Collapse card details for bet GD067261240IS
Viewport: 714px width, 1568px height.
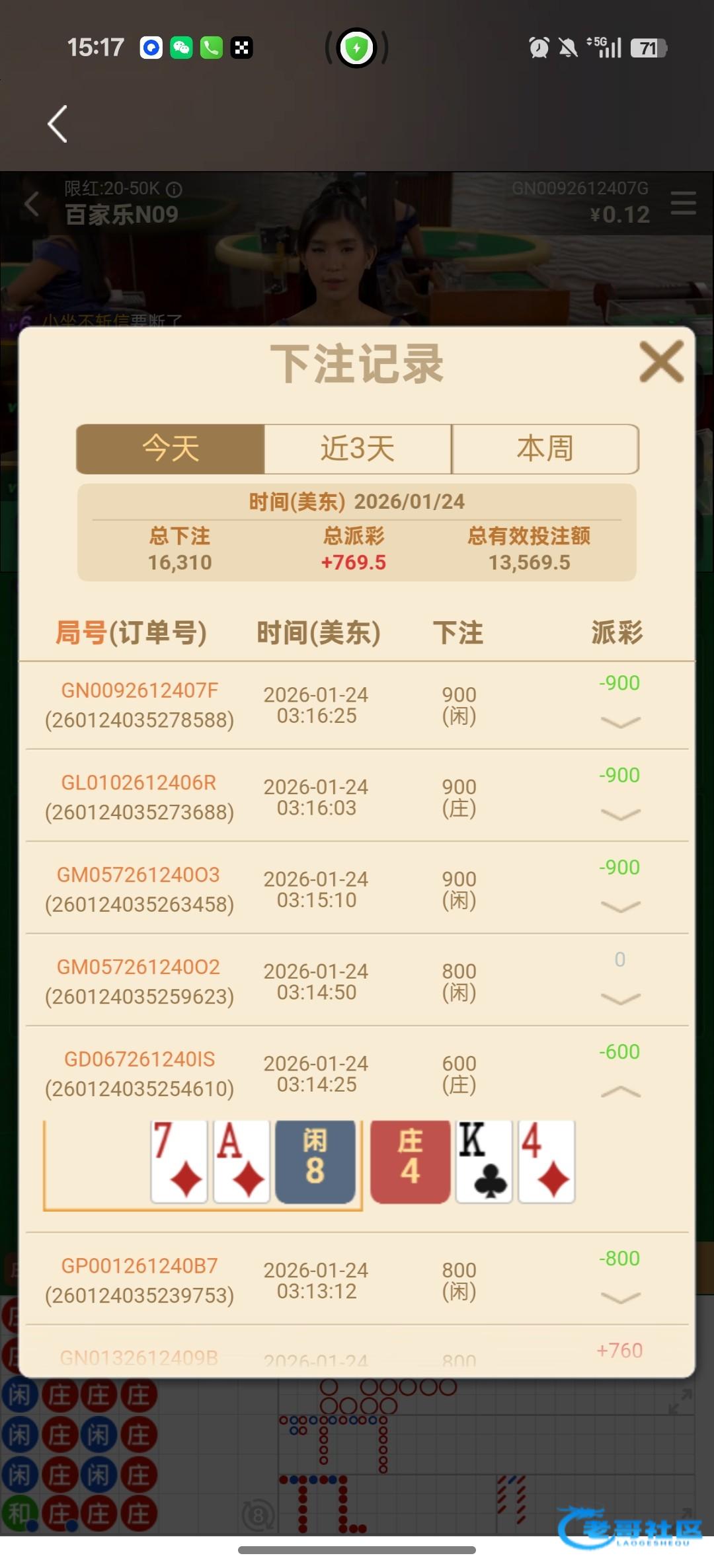620,1092
